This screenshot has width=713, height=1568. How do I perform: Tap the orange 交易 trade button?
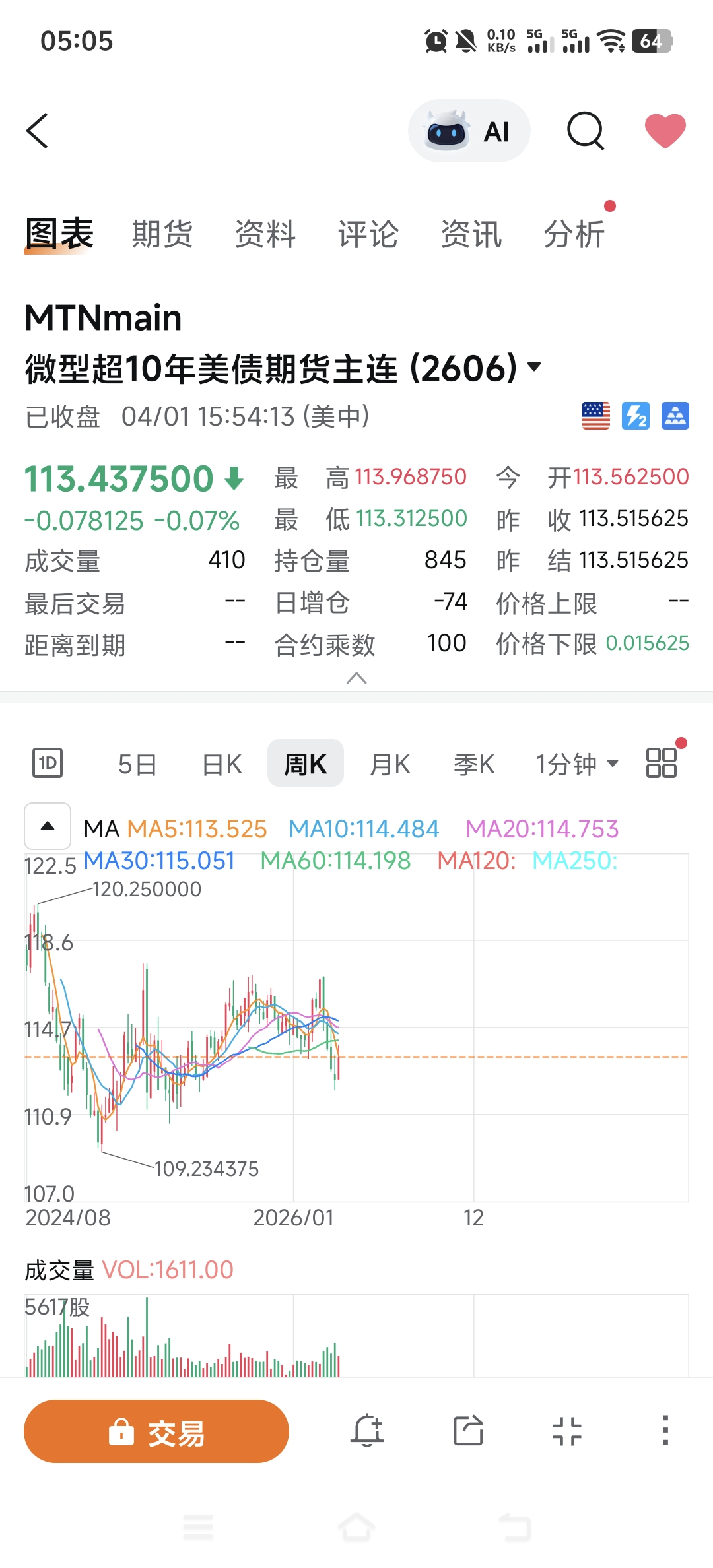(x=156, y=1431)
